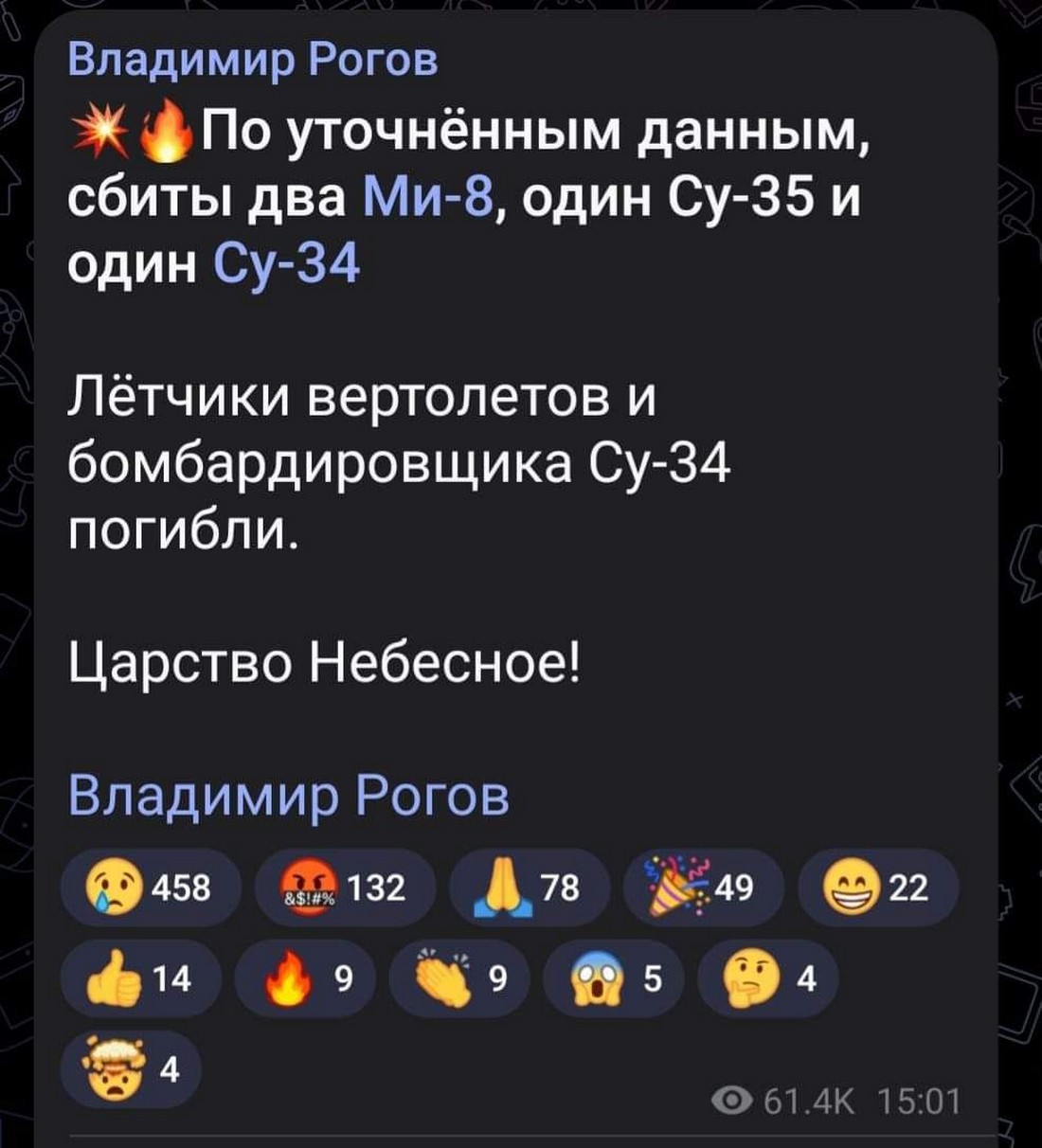Tap the fire reaction chip with 9
This screenshot has height=1148, width=1042.
click(305, 979)
